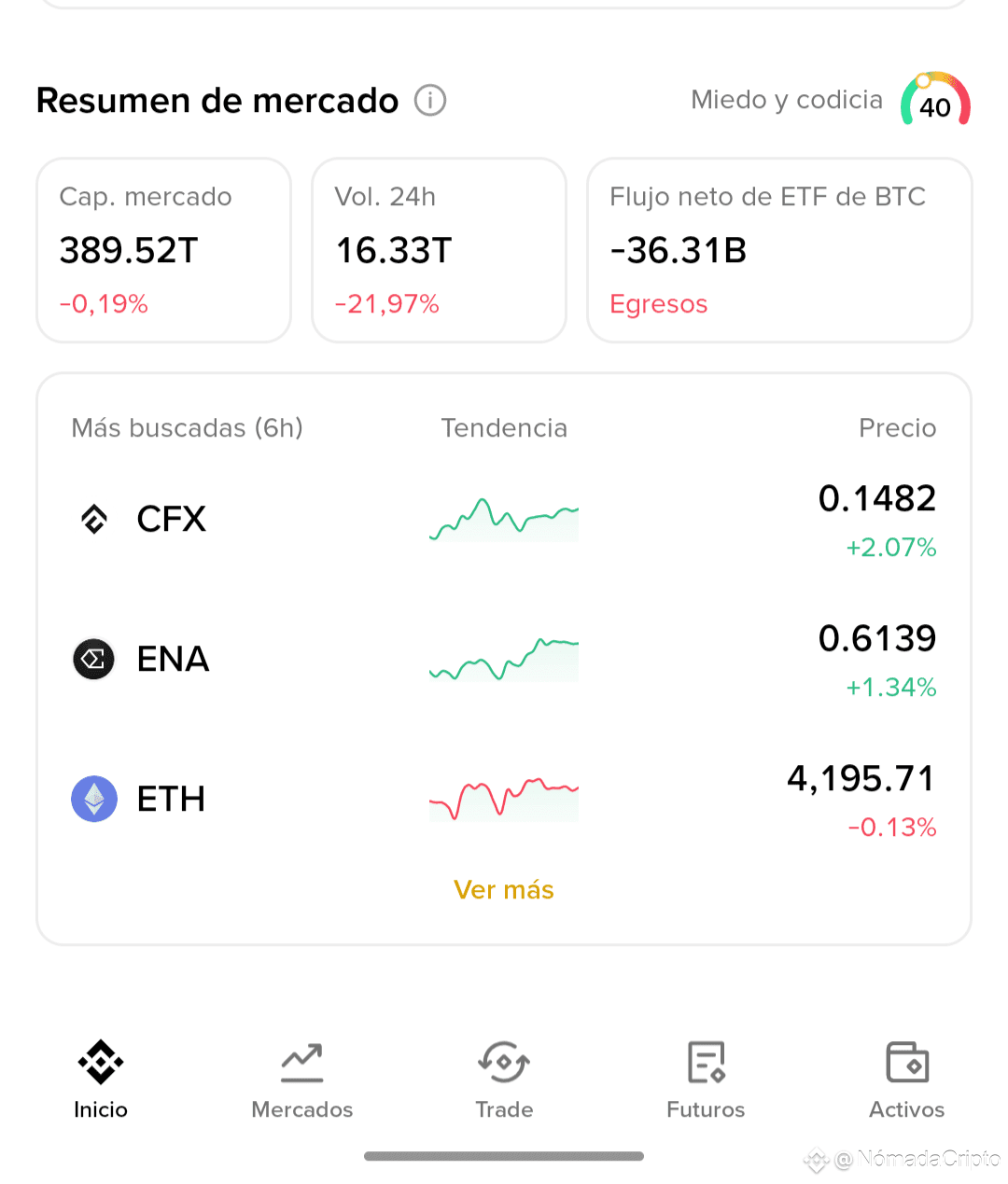Switch to the Trade tab
Screen dimensions: 1008x1184
pyautogui.click(x=504, y=1080)
